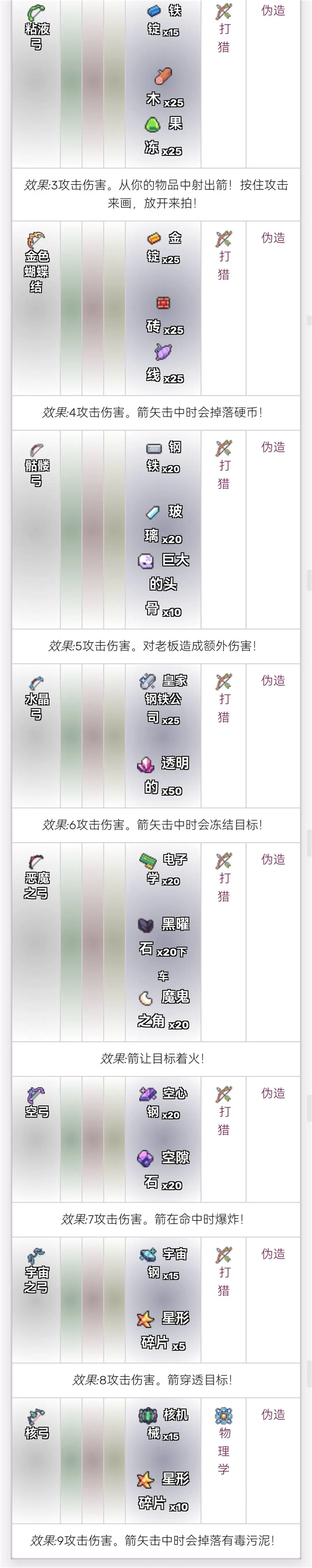Tap the 打猎 link for 恶魔之弓

(x=224, y=886)
